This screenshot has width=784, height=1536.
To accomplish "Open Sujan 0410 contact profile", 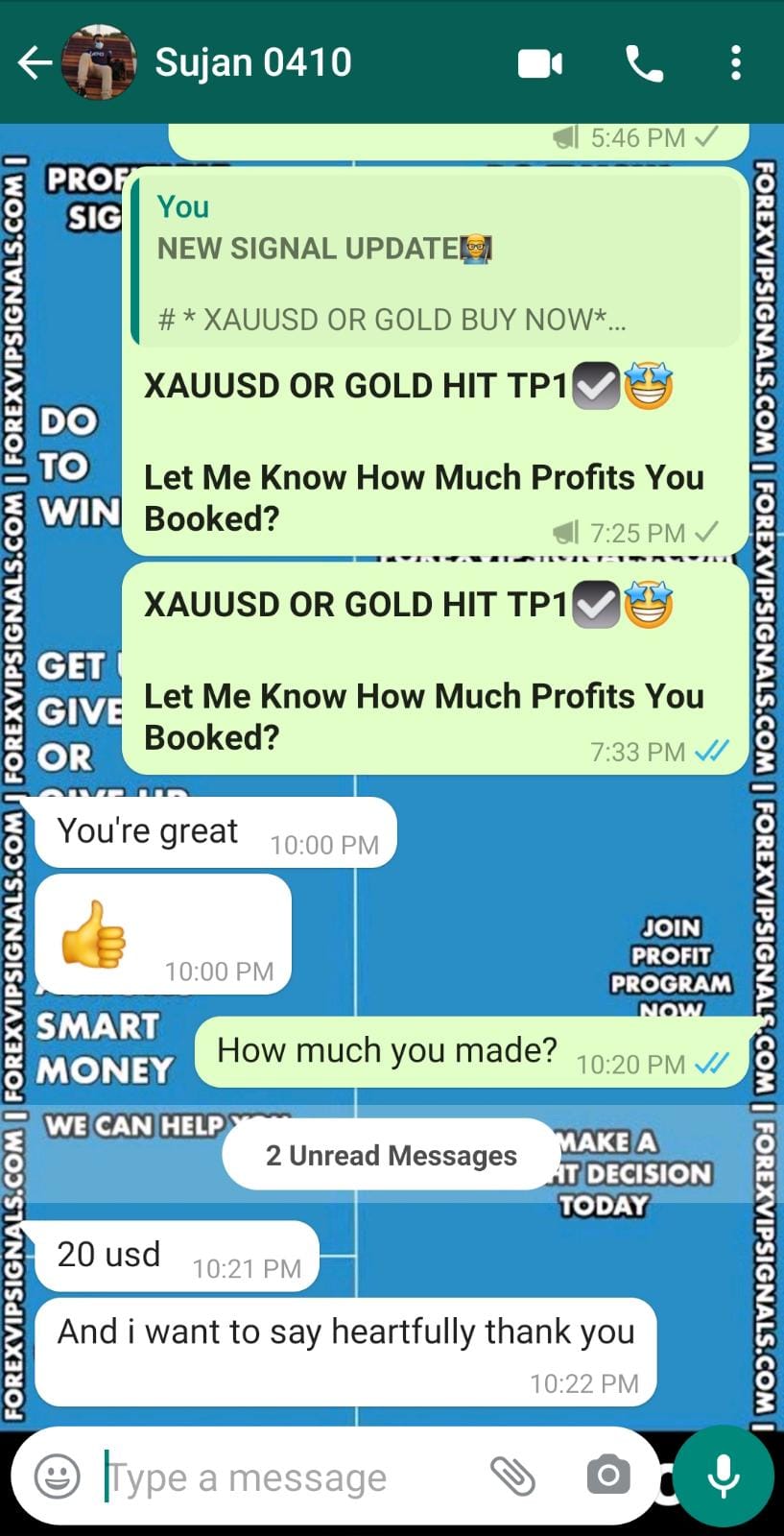I will tap(253, 63).
